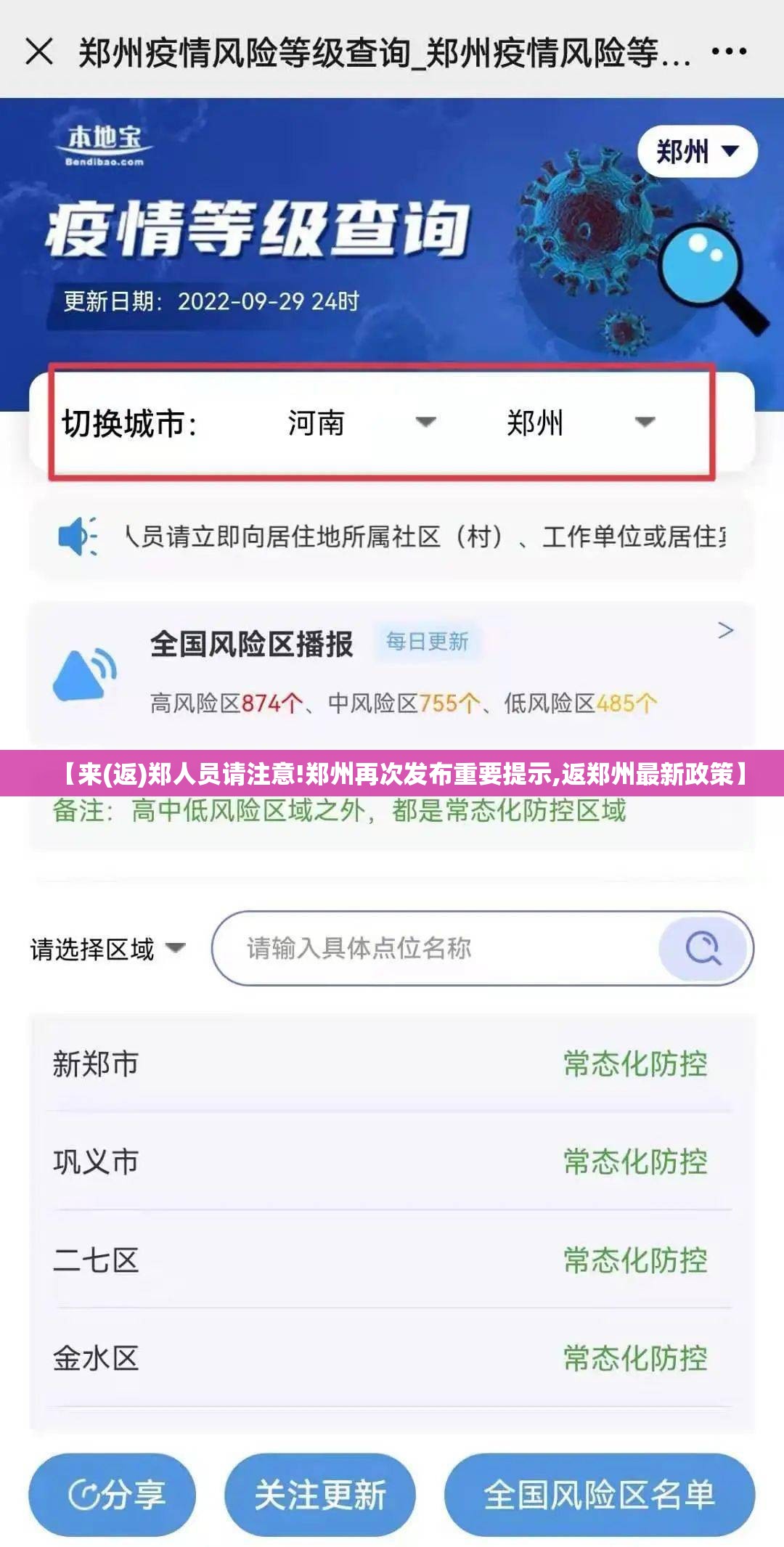Viewport: 784px width, 1547px height.
Task: Expand the 请选择区域 dropdown
Action: tap(107, 949)
